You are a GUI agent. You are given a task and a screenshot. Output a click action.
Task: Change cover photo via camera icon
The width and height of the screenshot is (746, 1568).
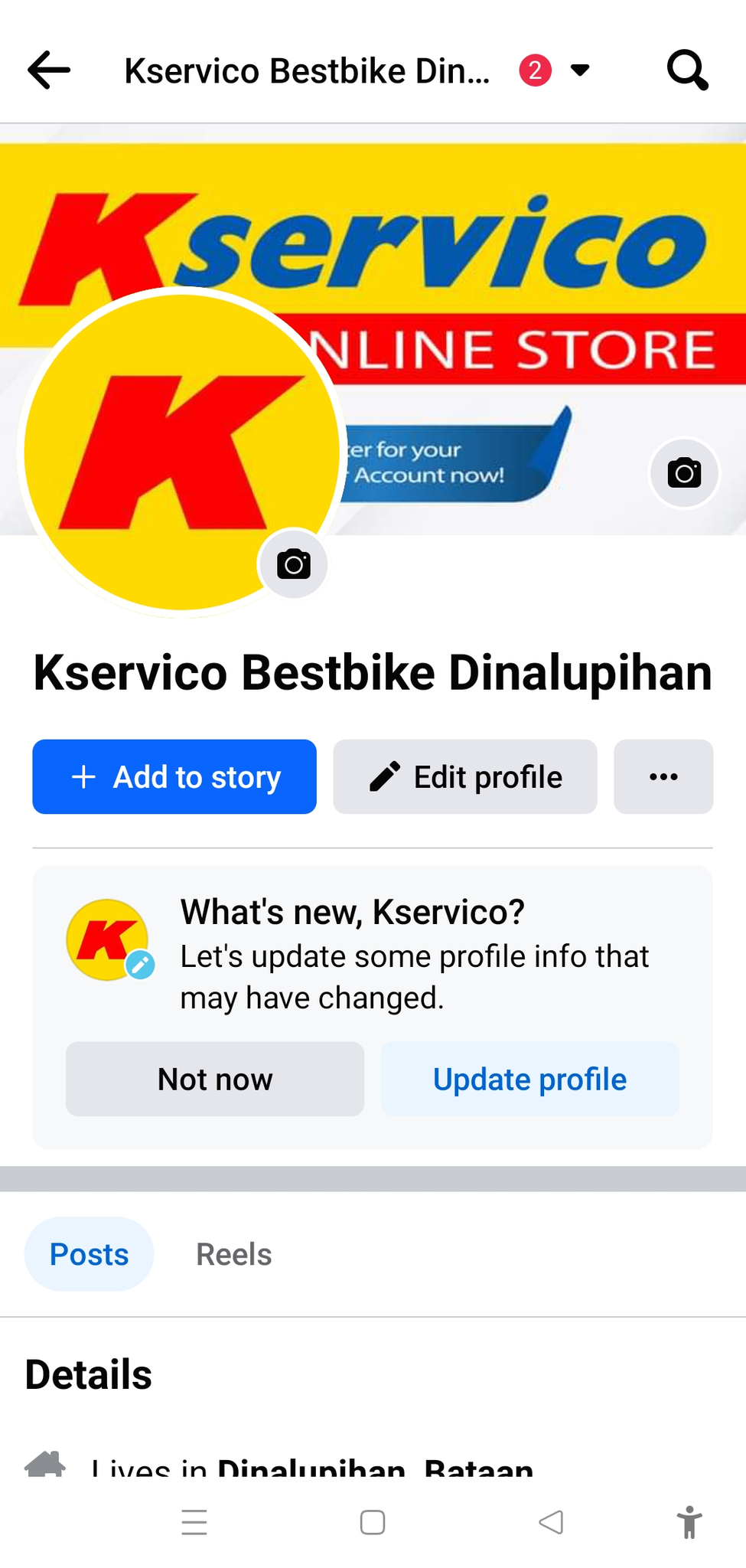coord(684,473)
